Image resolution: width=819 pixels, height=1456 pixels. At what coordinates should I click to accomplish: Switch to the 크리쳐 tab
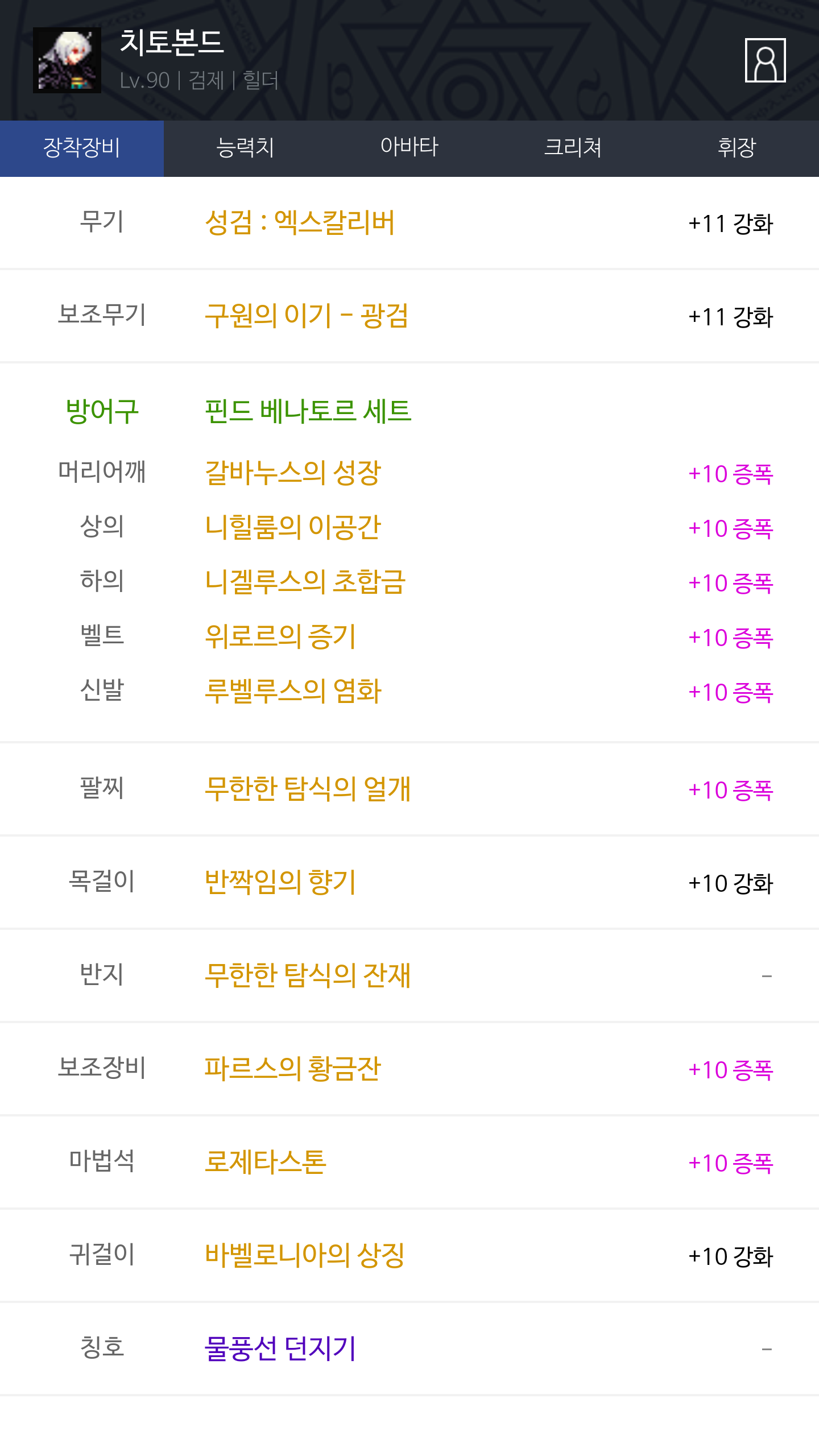click(x=573, y=148)
